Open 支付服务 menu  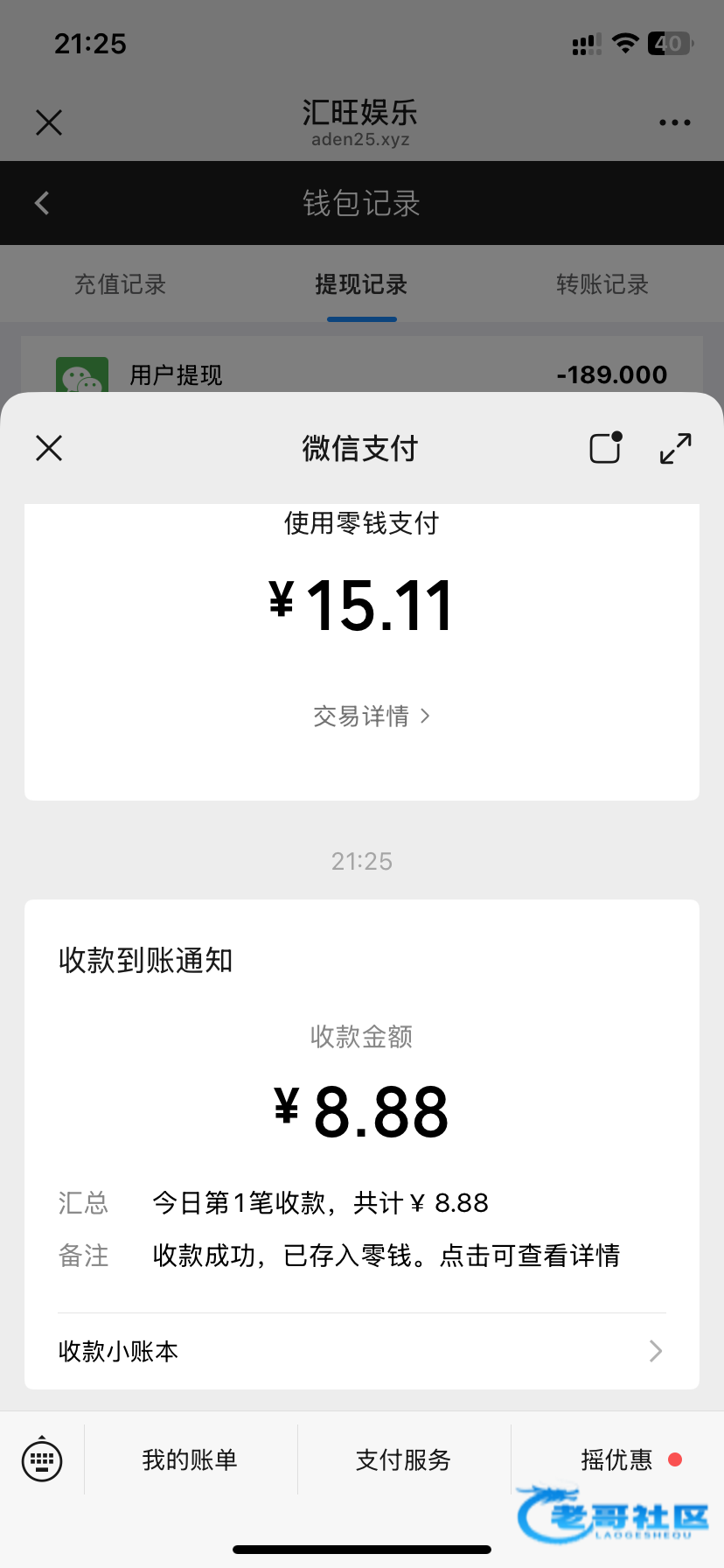pos(403,1459)
